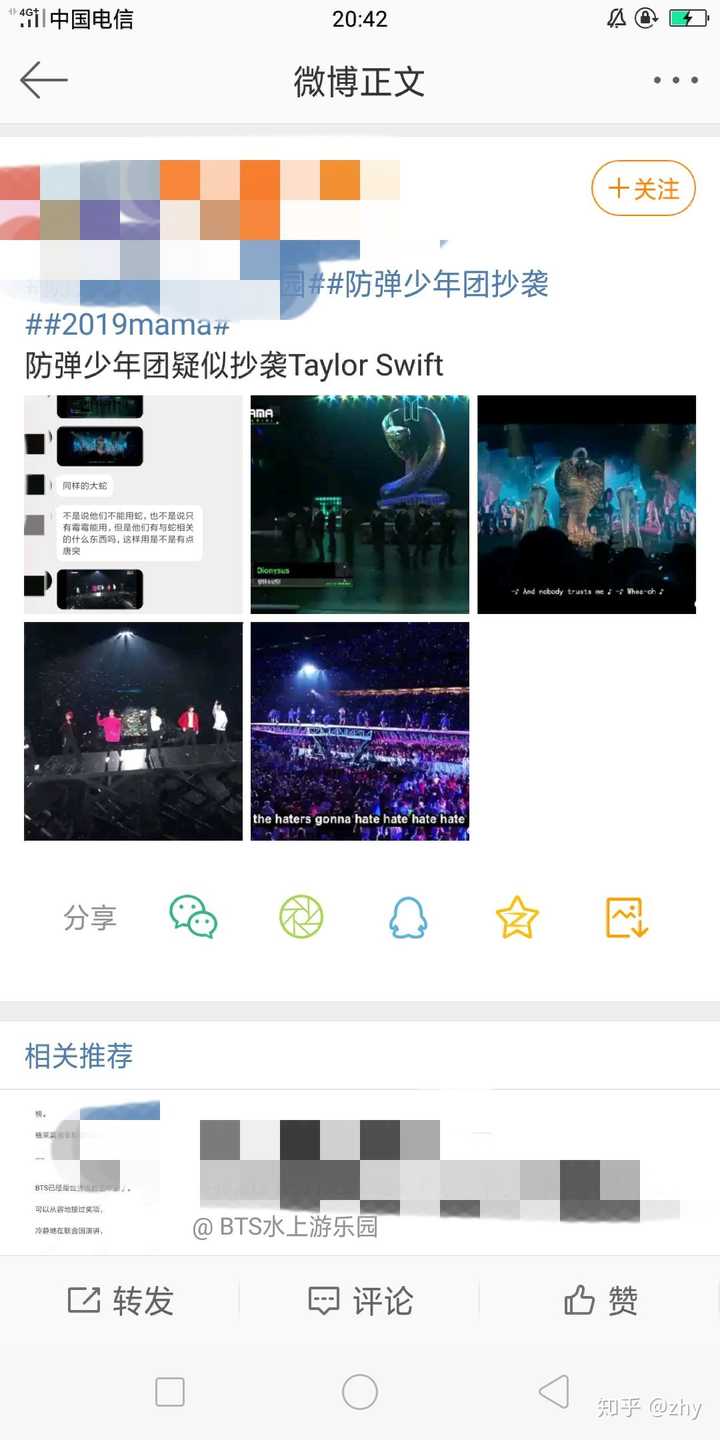This screenshot has height=1440, width=720.
Task: Share via the green Moments aperture icon
Action: [x=299, y=916]
